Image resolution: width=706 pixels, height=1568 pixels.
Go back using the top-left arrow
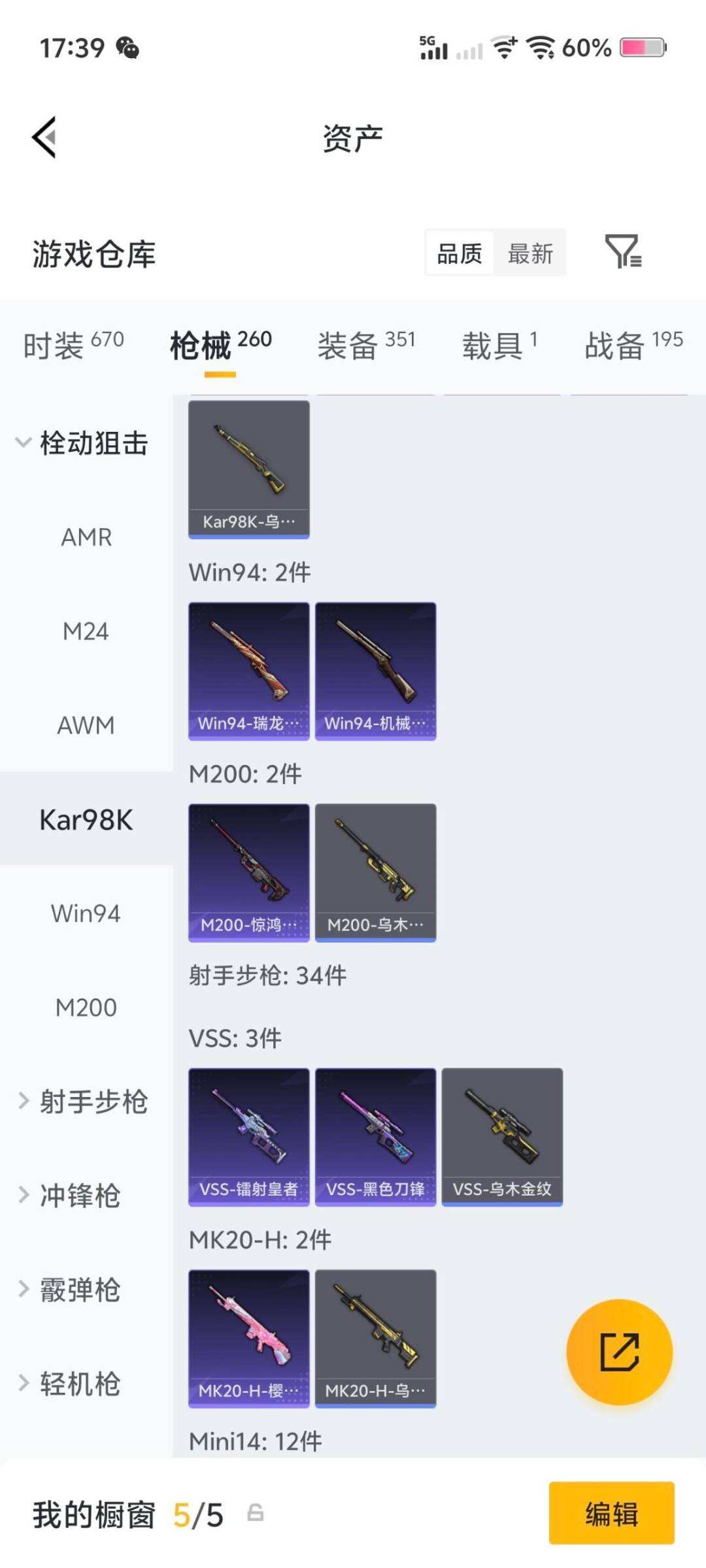pos(44,137)
